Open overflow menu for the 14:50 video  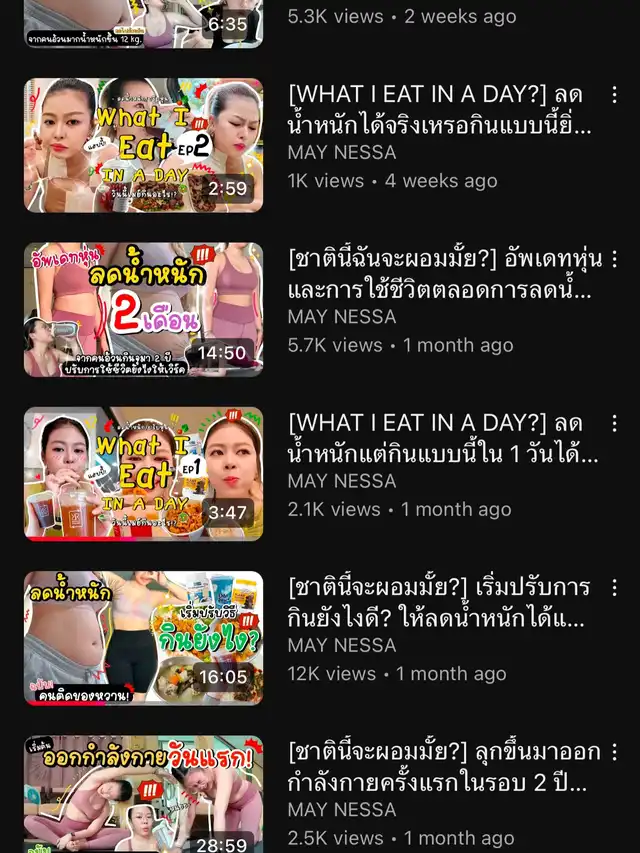coord(615,261)
